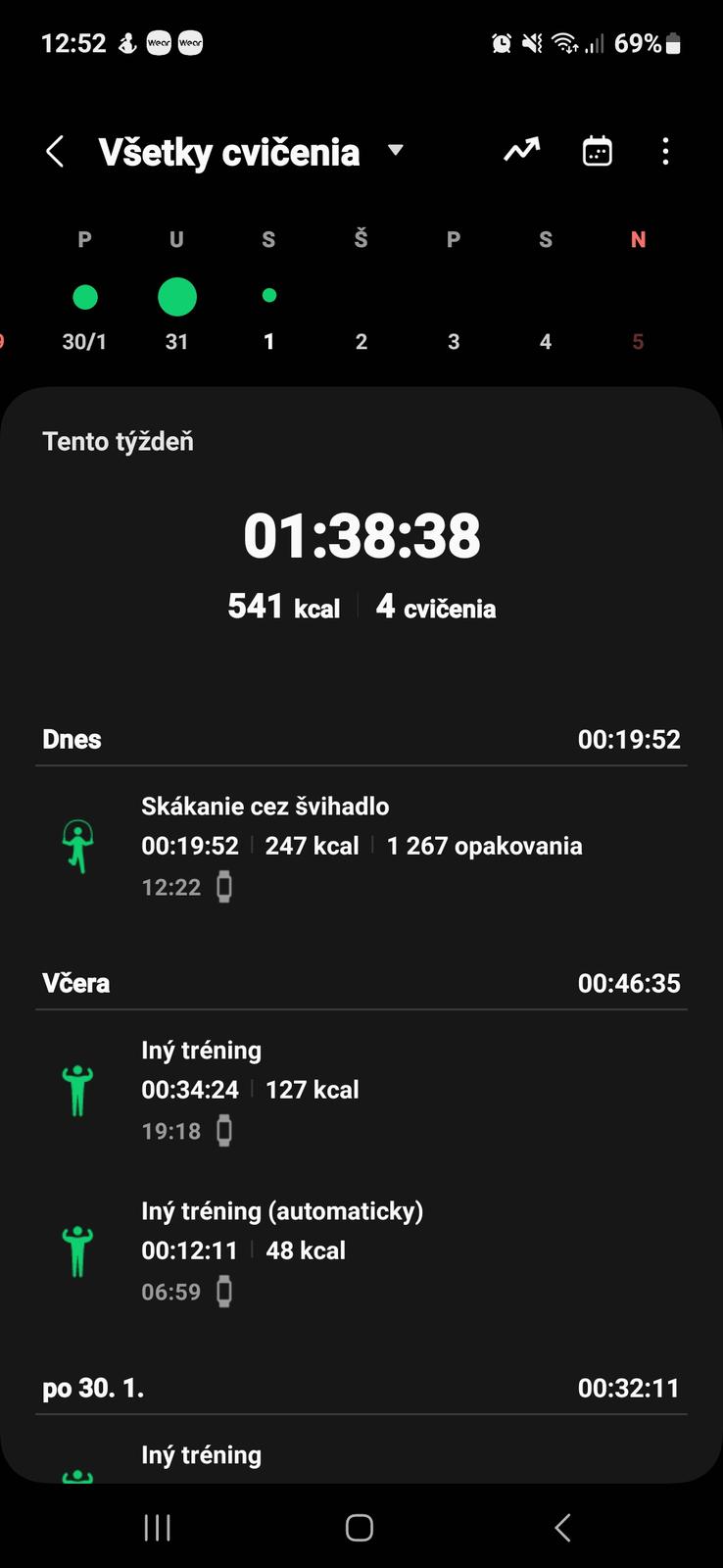723x1568 pixels.
Task: Open the trends chart icon
Action: click(x=522, y=151)
